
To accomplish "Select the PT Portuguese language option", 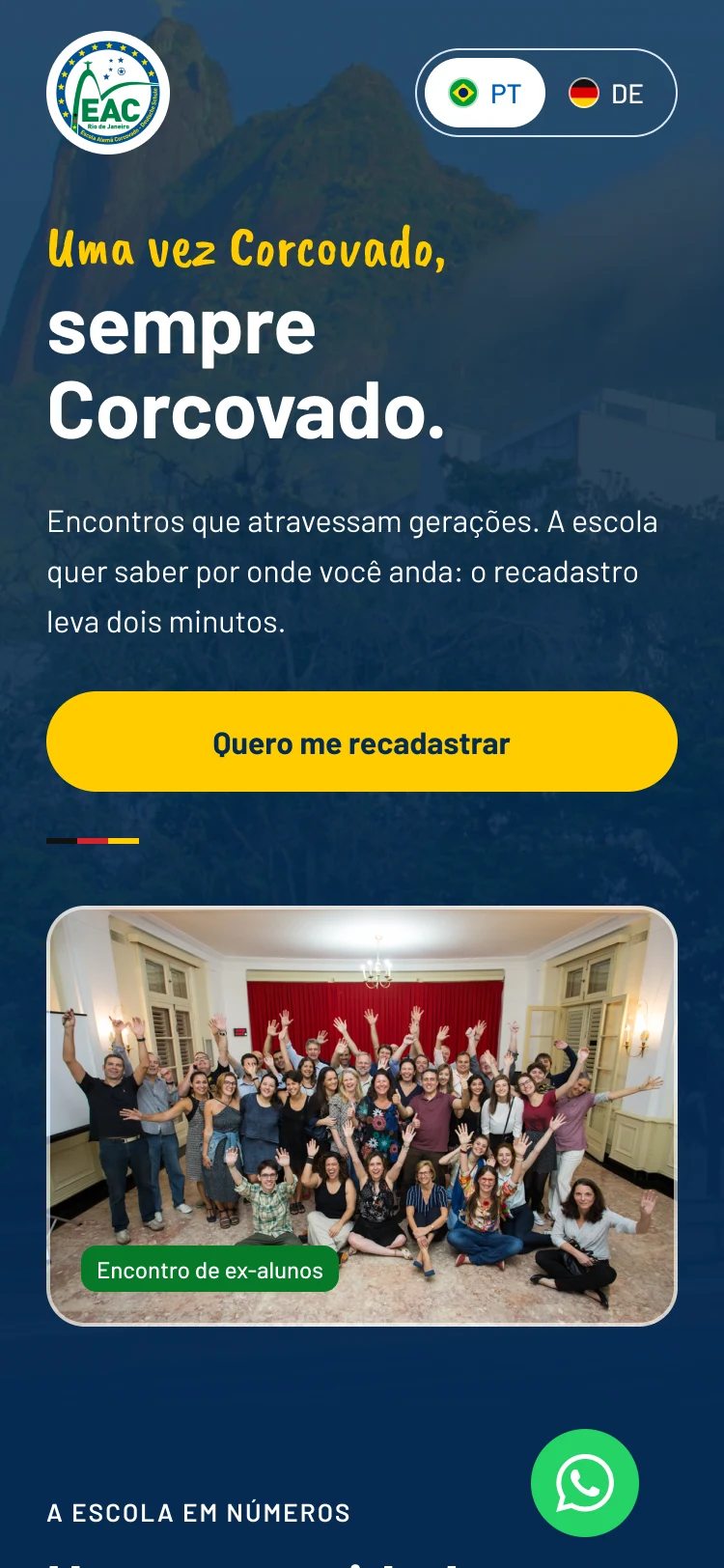I will pyautogui.click(x=485, y=94).
